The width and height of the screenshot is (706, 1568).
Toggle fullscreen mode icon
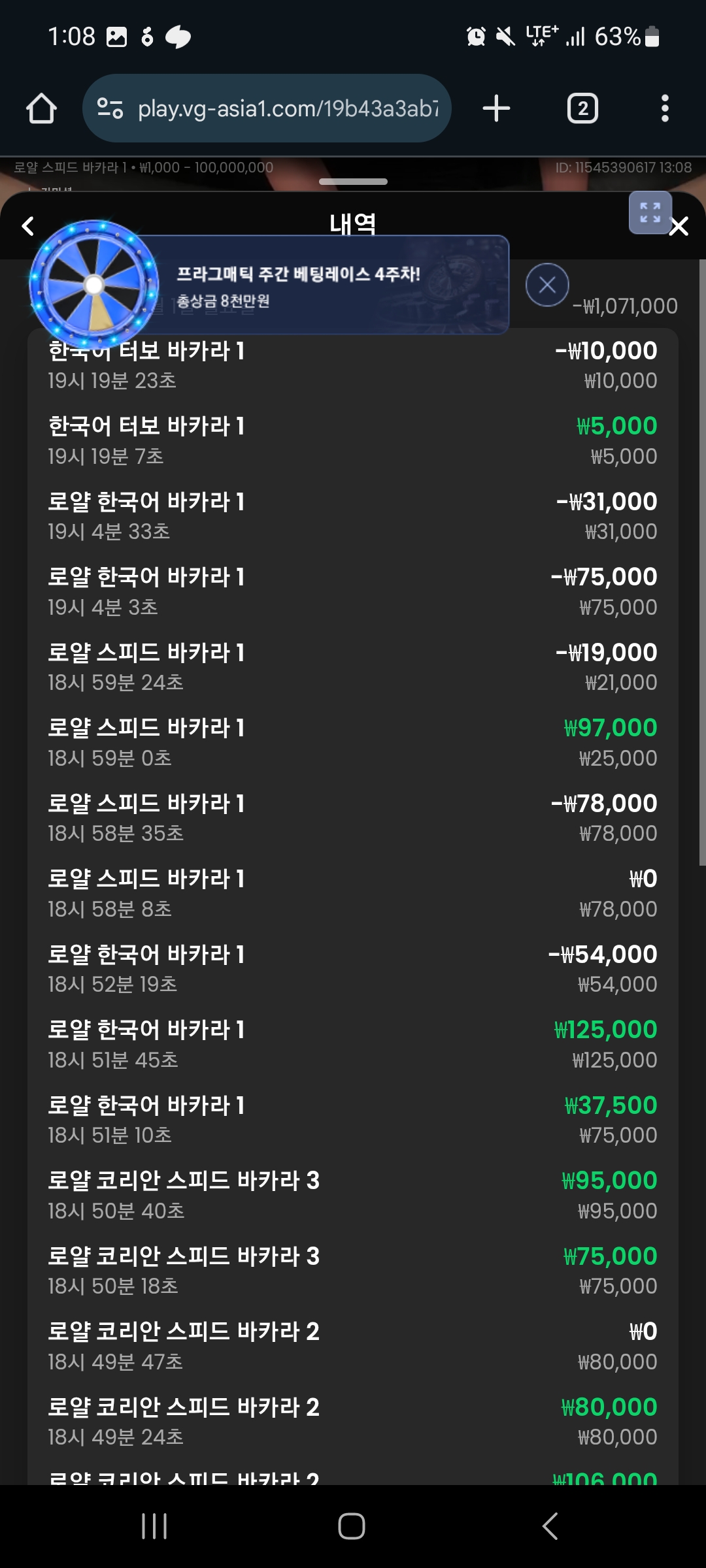click(650, 212)
